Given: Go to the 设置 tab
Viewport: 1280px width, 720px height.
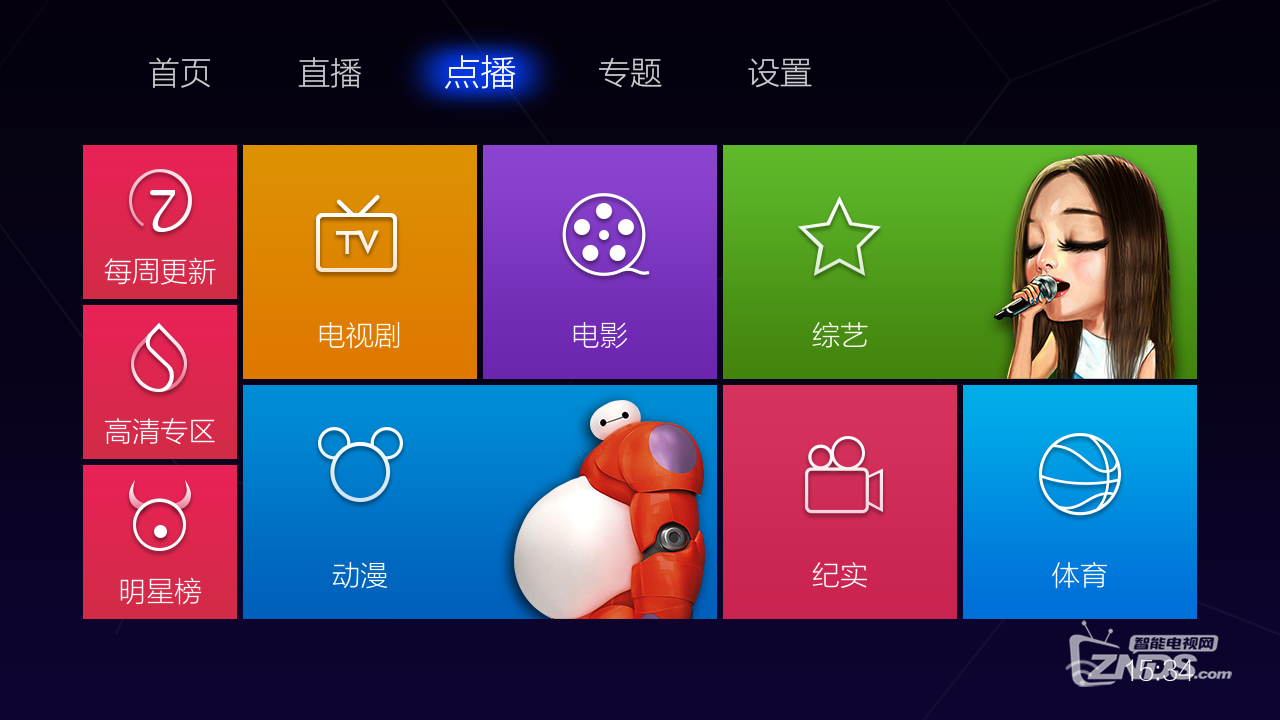Looking at the screenshot, I should point(780,74).
